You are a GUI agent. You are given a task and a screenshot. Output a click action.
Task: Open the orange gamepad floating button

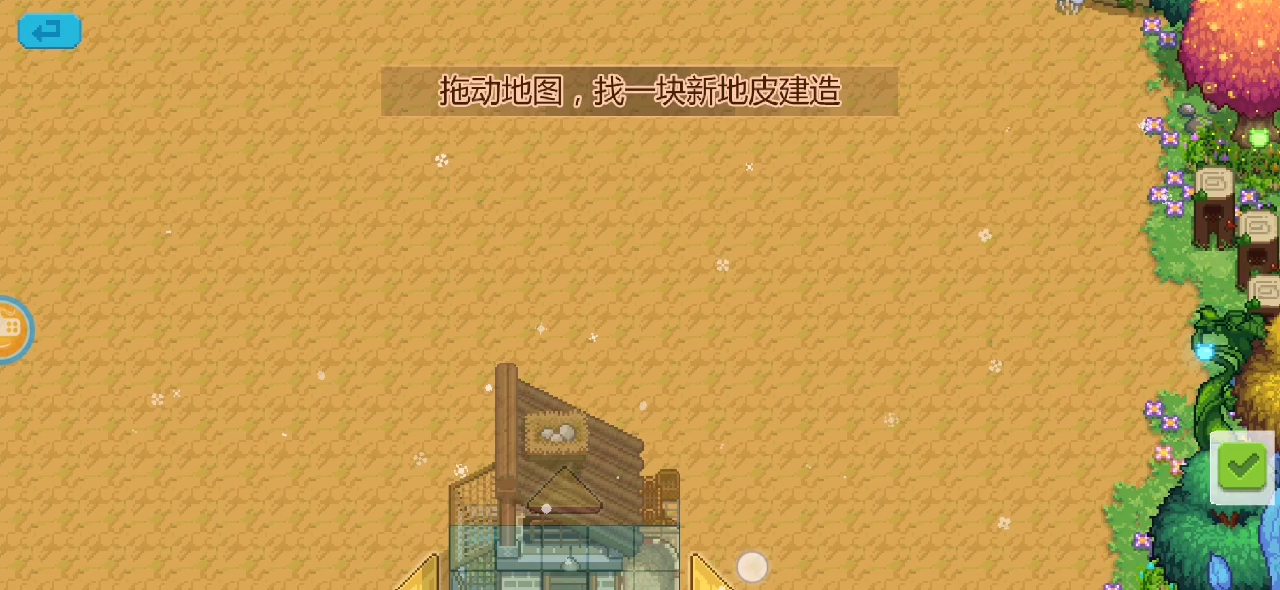[x=12, y=329]
